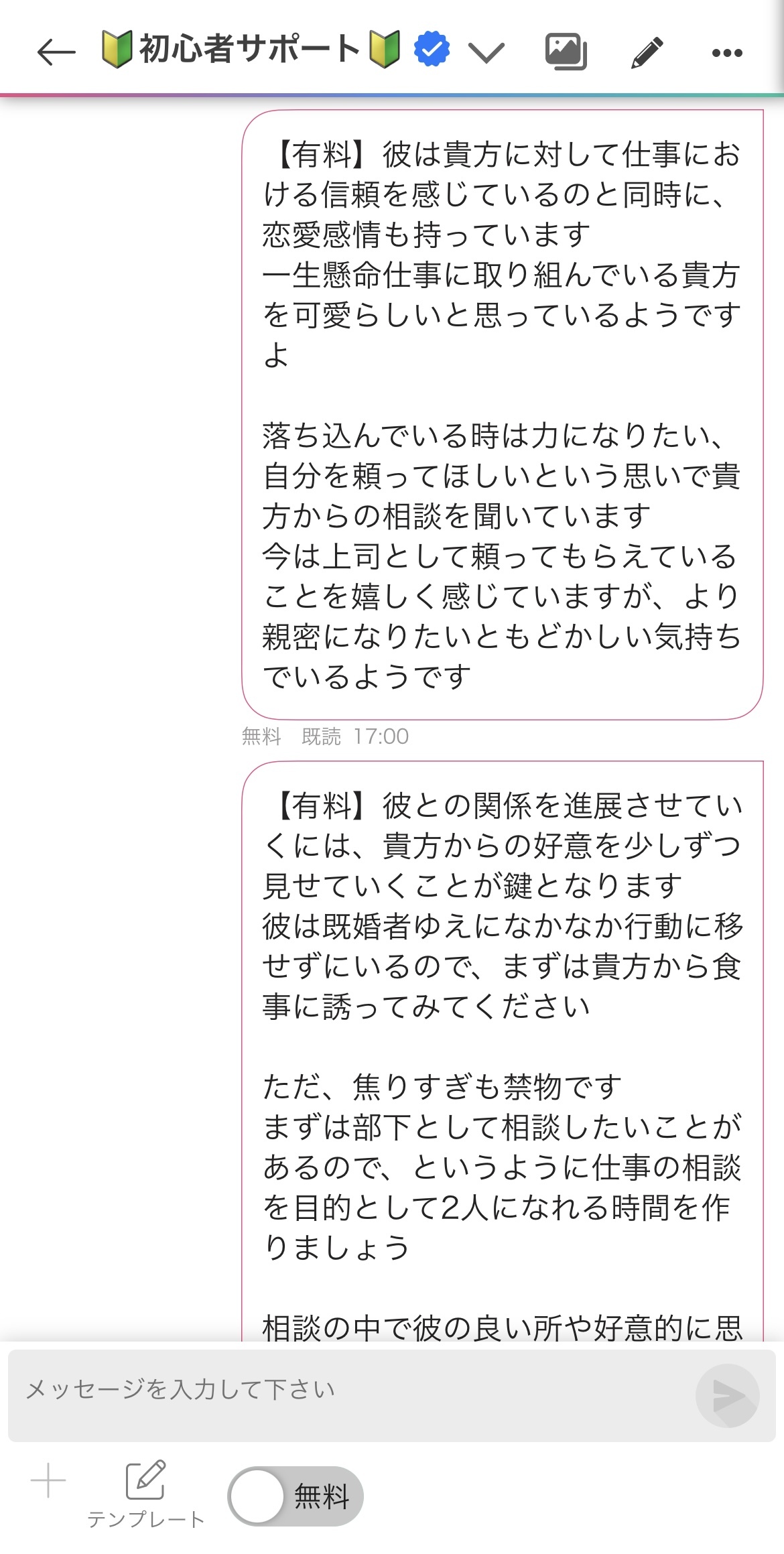Go back using the arrow icon
The width and height of the screenshot is (784, 1554).
(x=56, y=52)
